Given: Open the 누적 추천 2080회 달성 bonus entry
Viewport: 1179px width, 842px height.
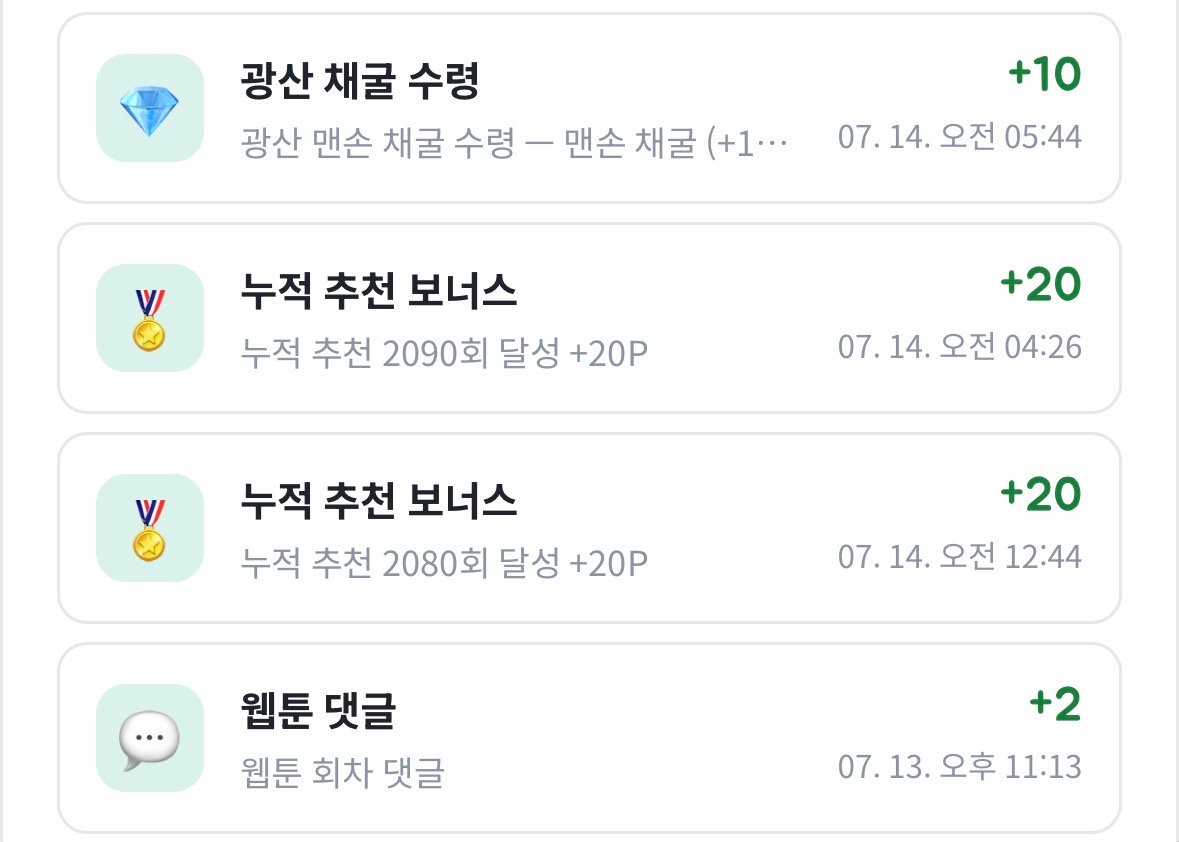Looking at the screenshot, I should pyautogui.click(x=589, y=528).
